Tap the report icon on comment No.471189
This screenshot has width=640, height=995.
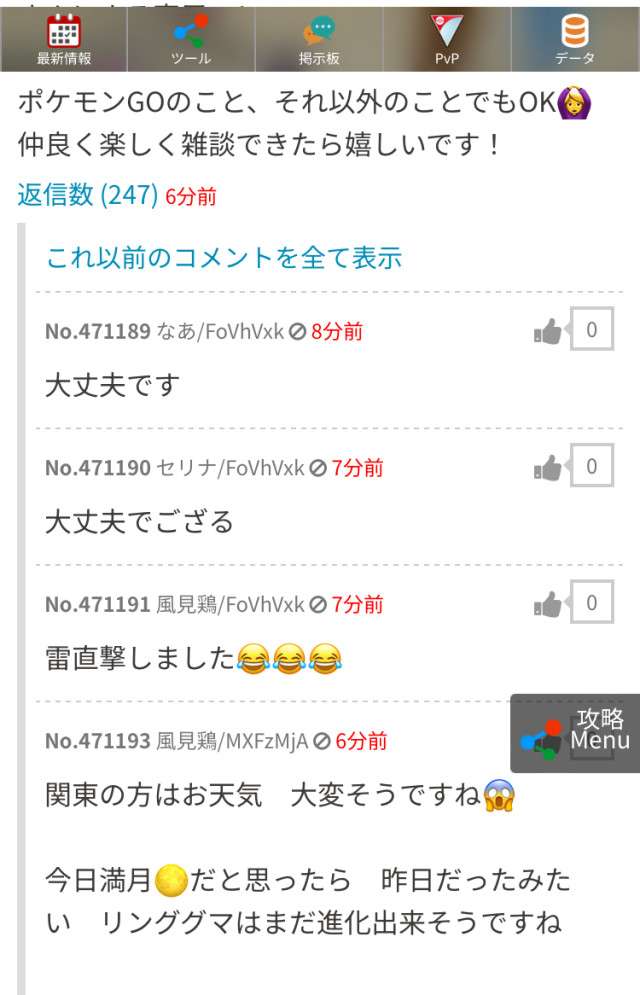pyautogui.click(x=297, y=332)
